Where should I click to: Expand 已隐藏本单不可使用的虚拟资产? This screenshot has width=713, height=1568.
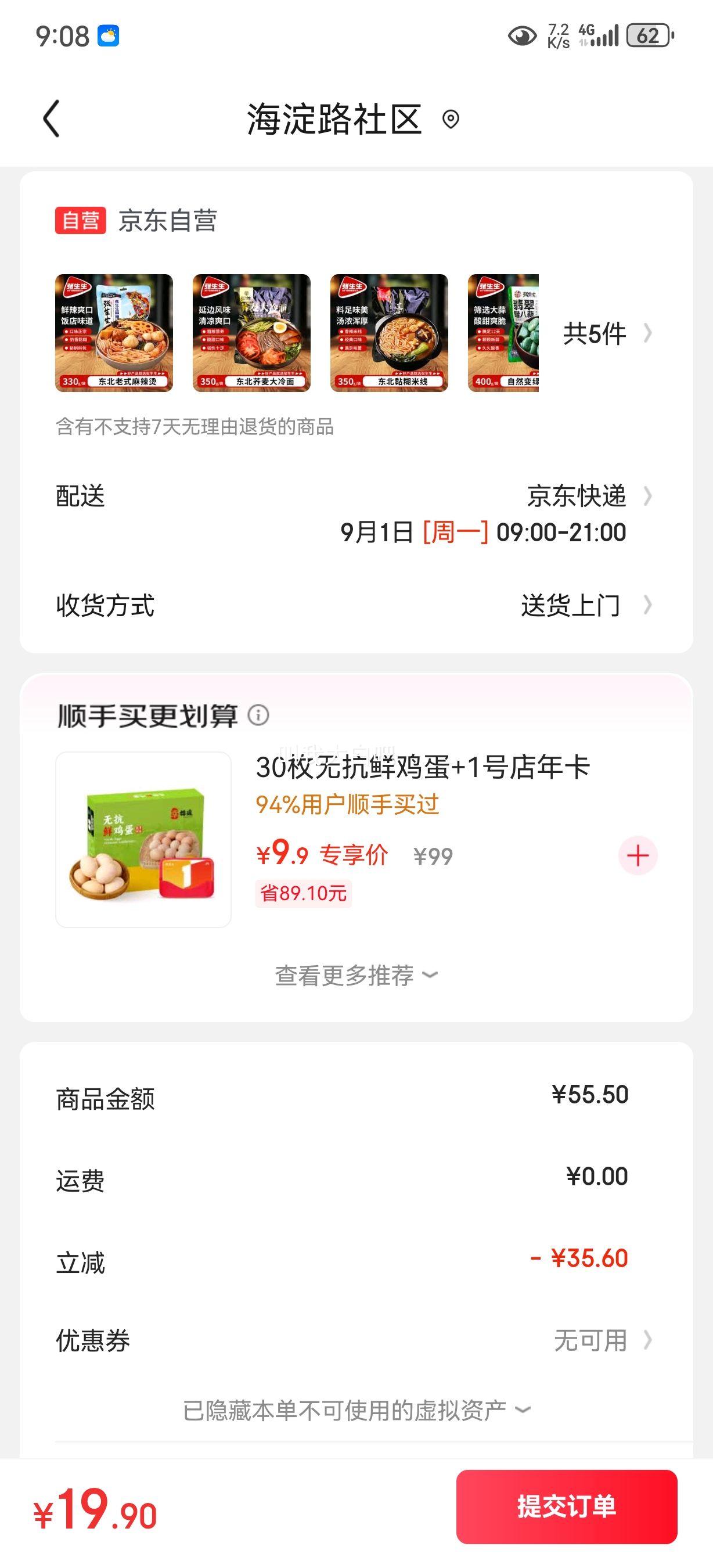pos(356,1409)
